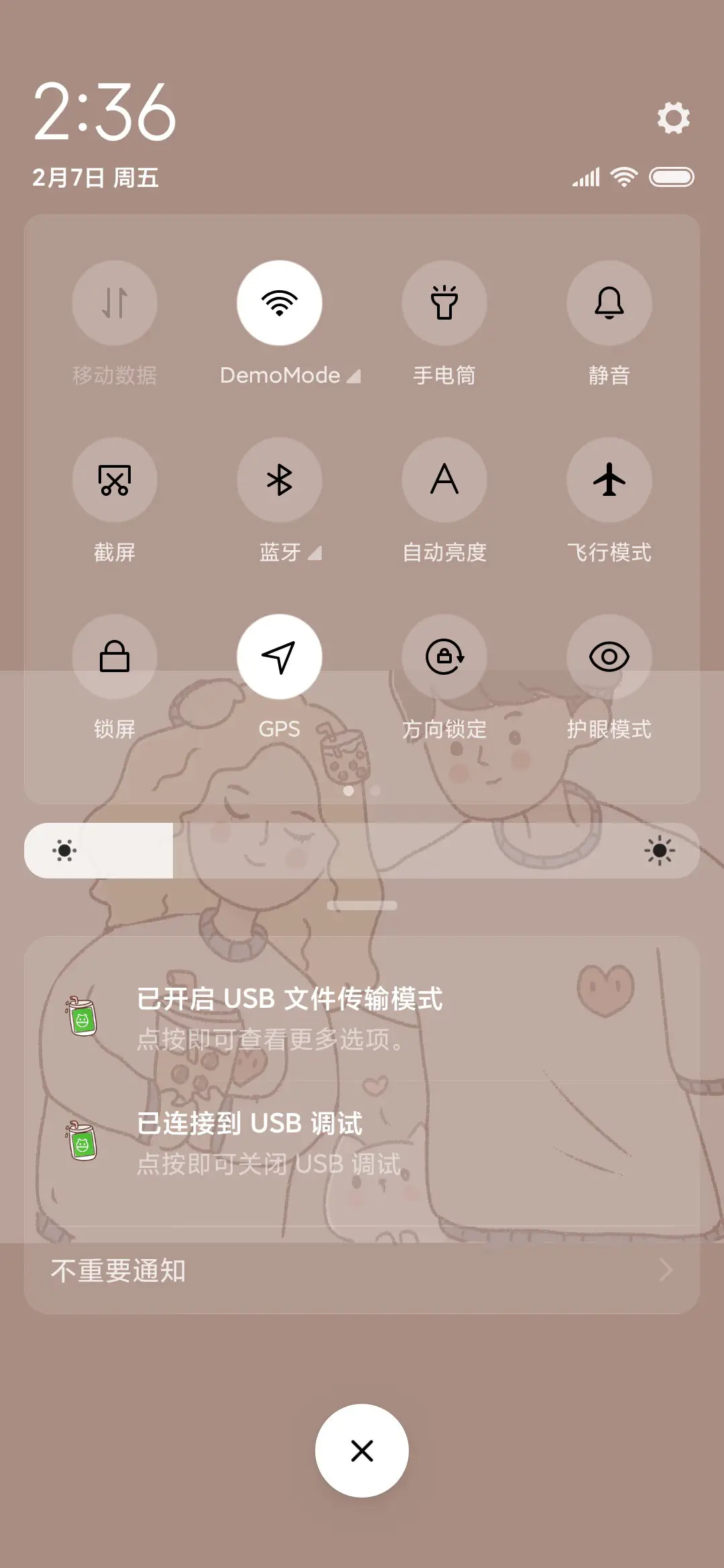
Task: Tap the orientation lock (方向锁定) icon
Action: (444, 657)
